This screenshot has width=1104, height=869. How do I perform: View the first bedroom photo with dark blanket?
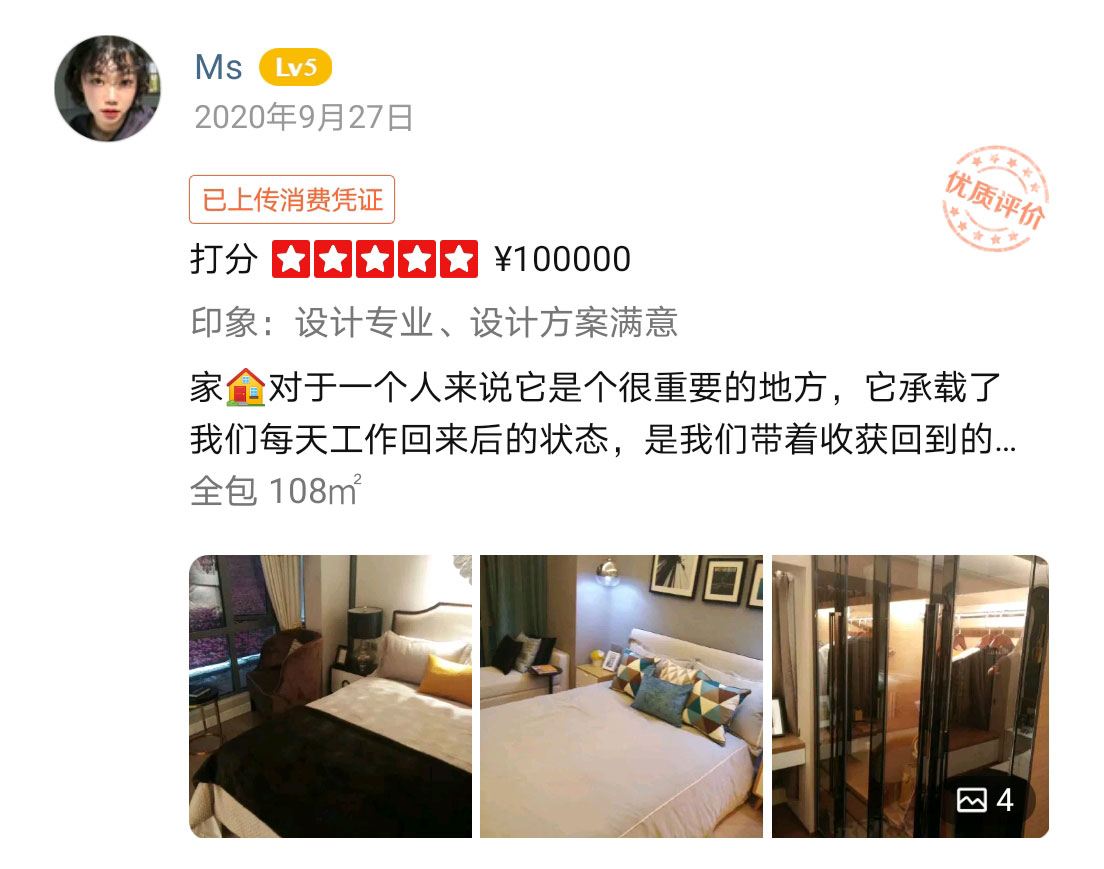(330, 696)
